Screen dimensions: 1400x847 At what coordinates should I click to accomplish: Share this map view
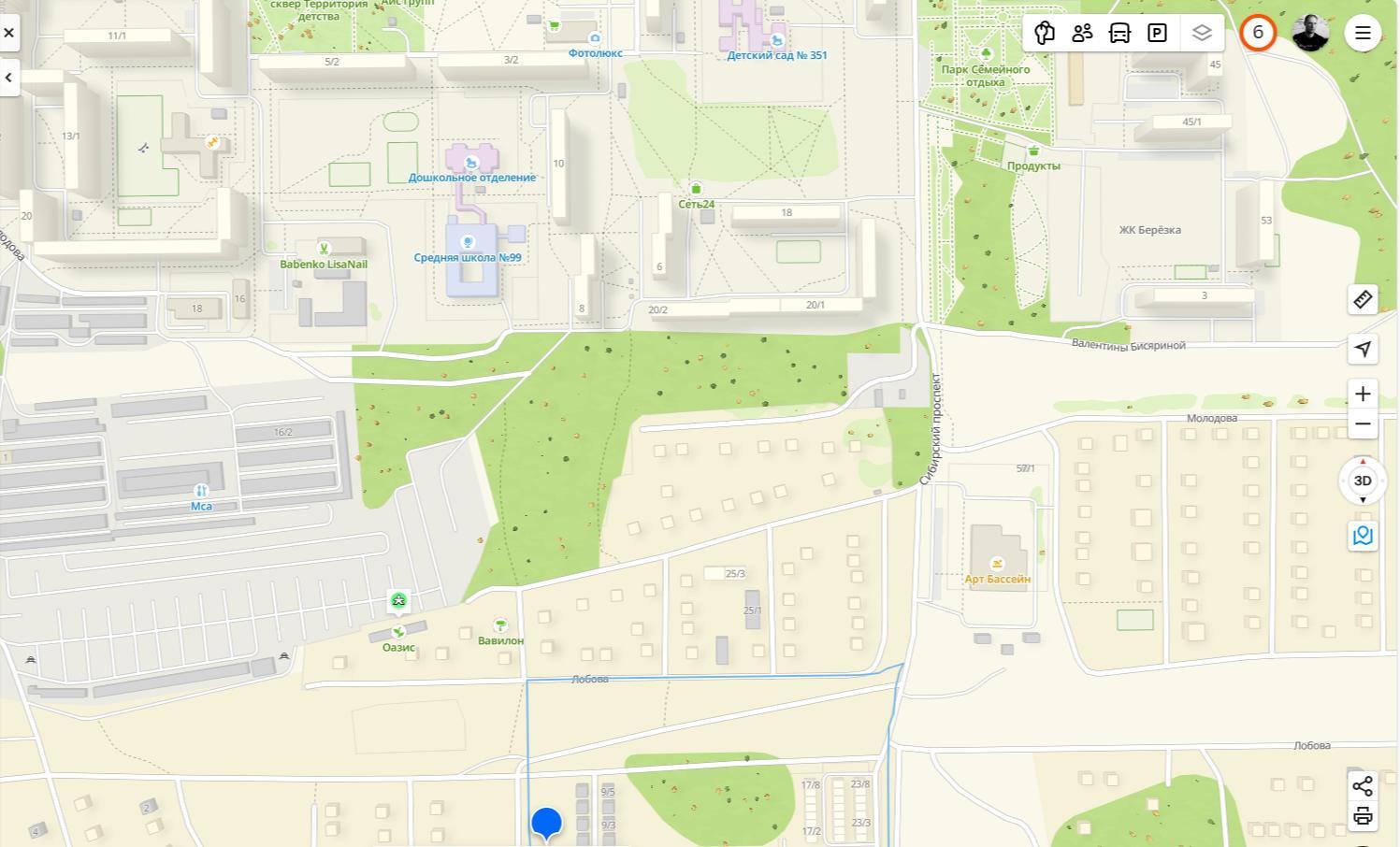pos(1363,785)
